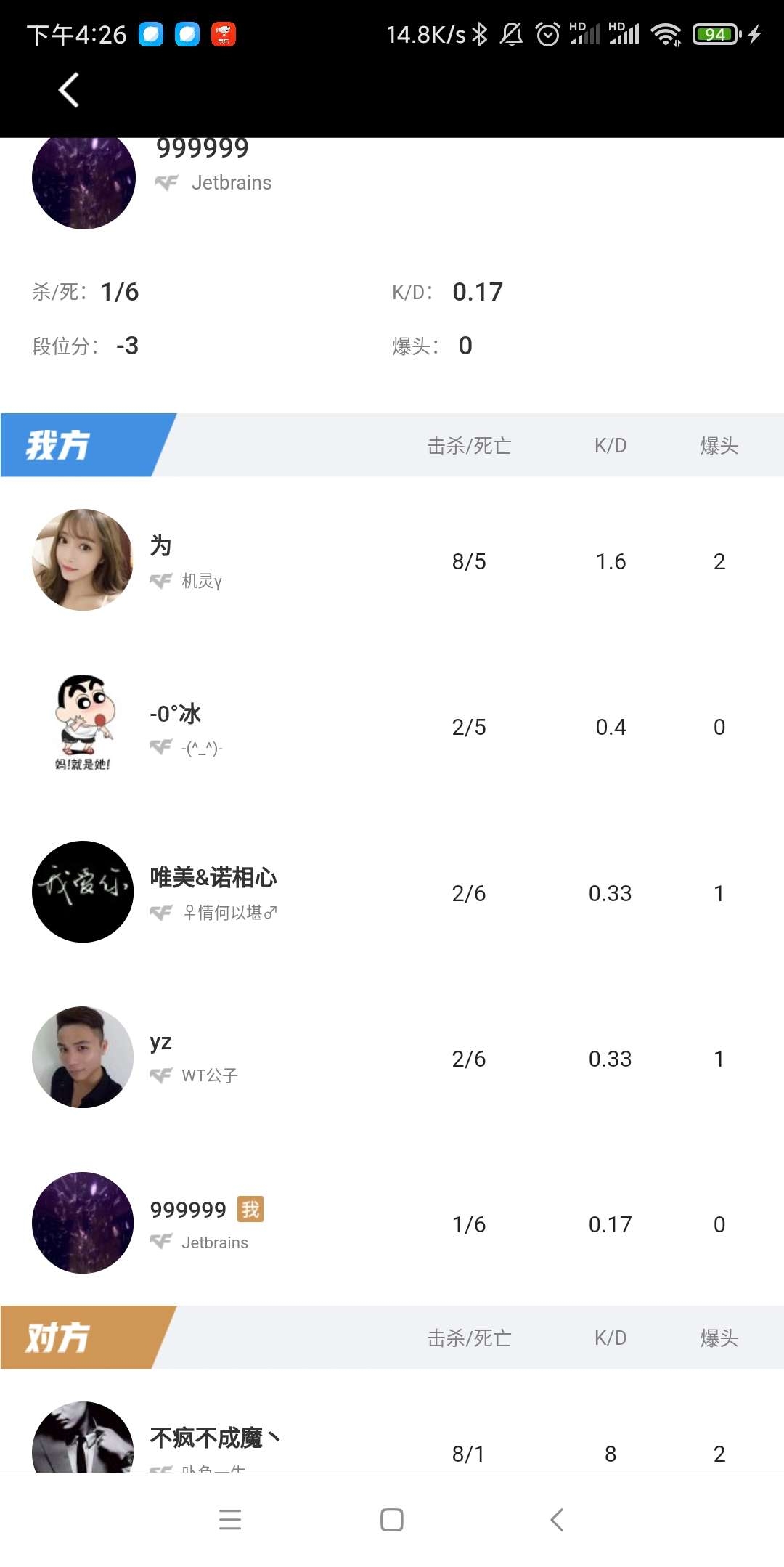The width and height of the screenshot is (784, 1567).
Task: Select my own row 999999 marked 我
Action: [x=392, y=1224]
